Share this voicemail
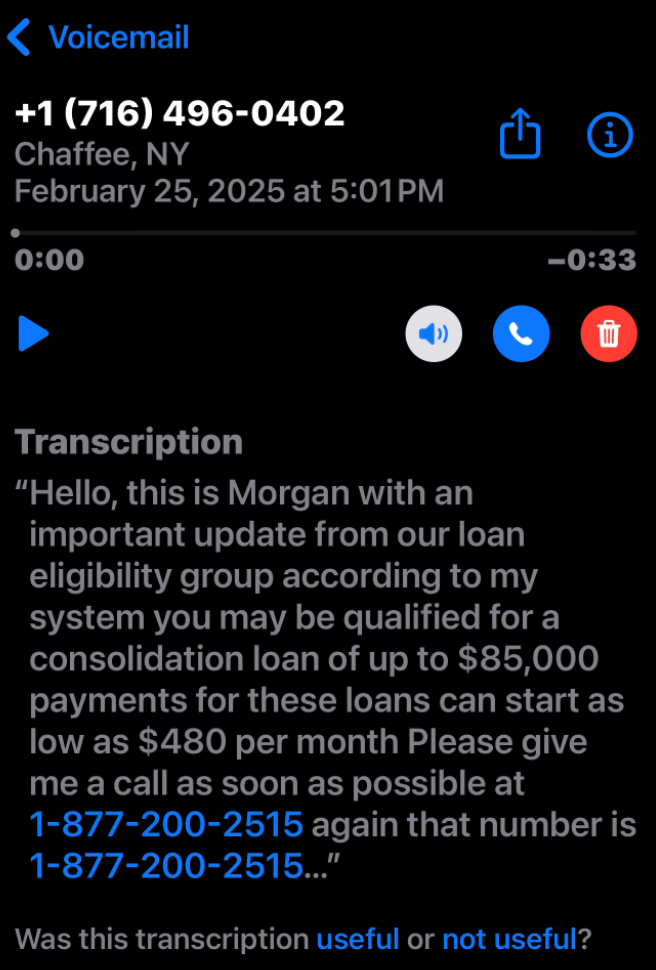Image resolution: width=656 pixels, height=970 pixels. tap(520, 134)
